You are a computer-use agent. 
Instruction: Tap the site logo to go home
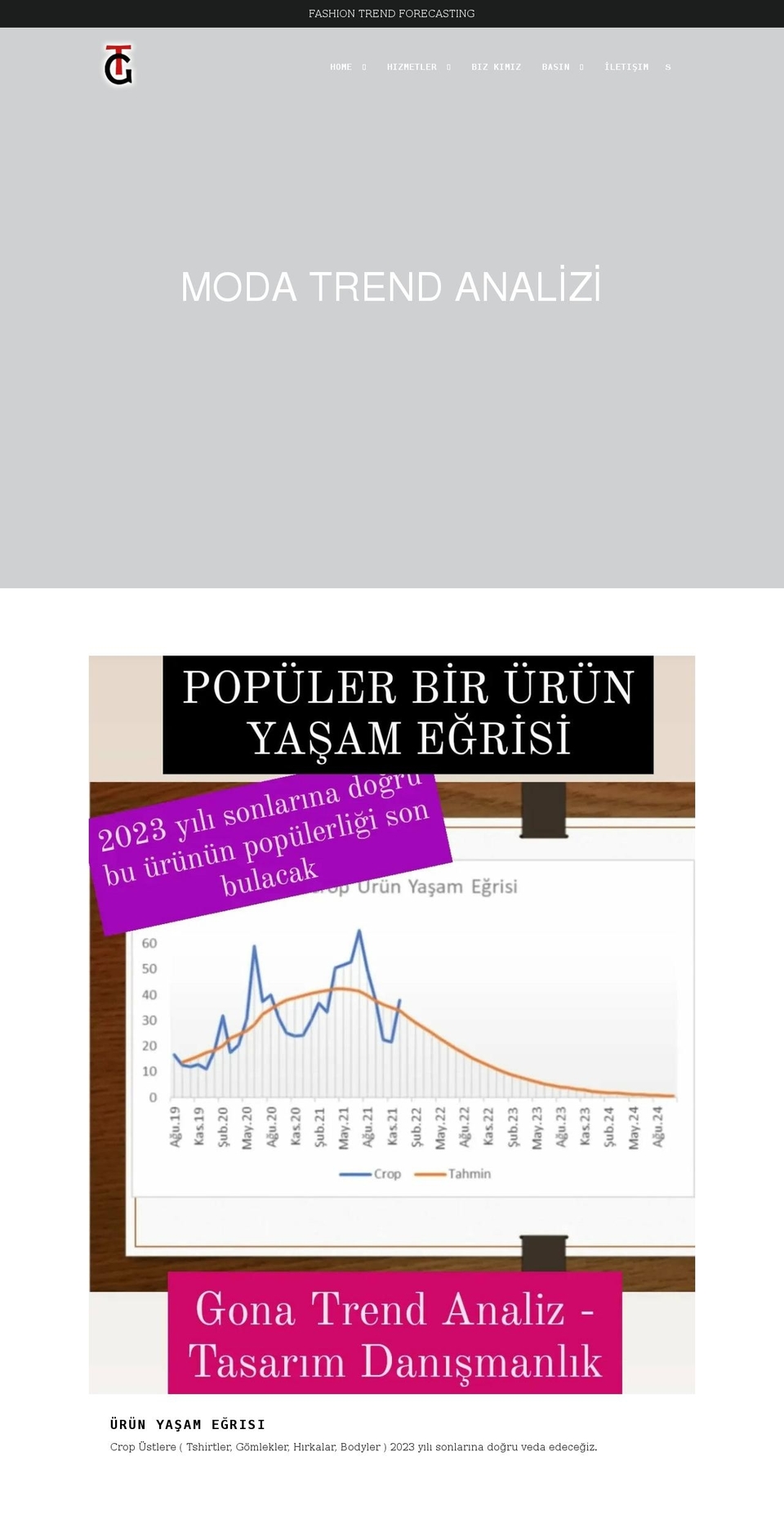pos(119,65)
